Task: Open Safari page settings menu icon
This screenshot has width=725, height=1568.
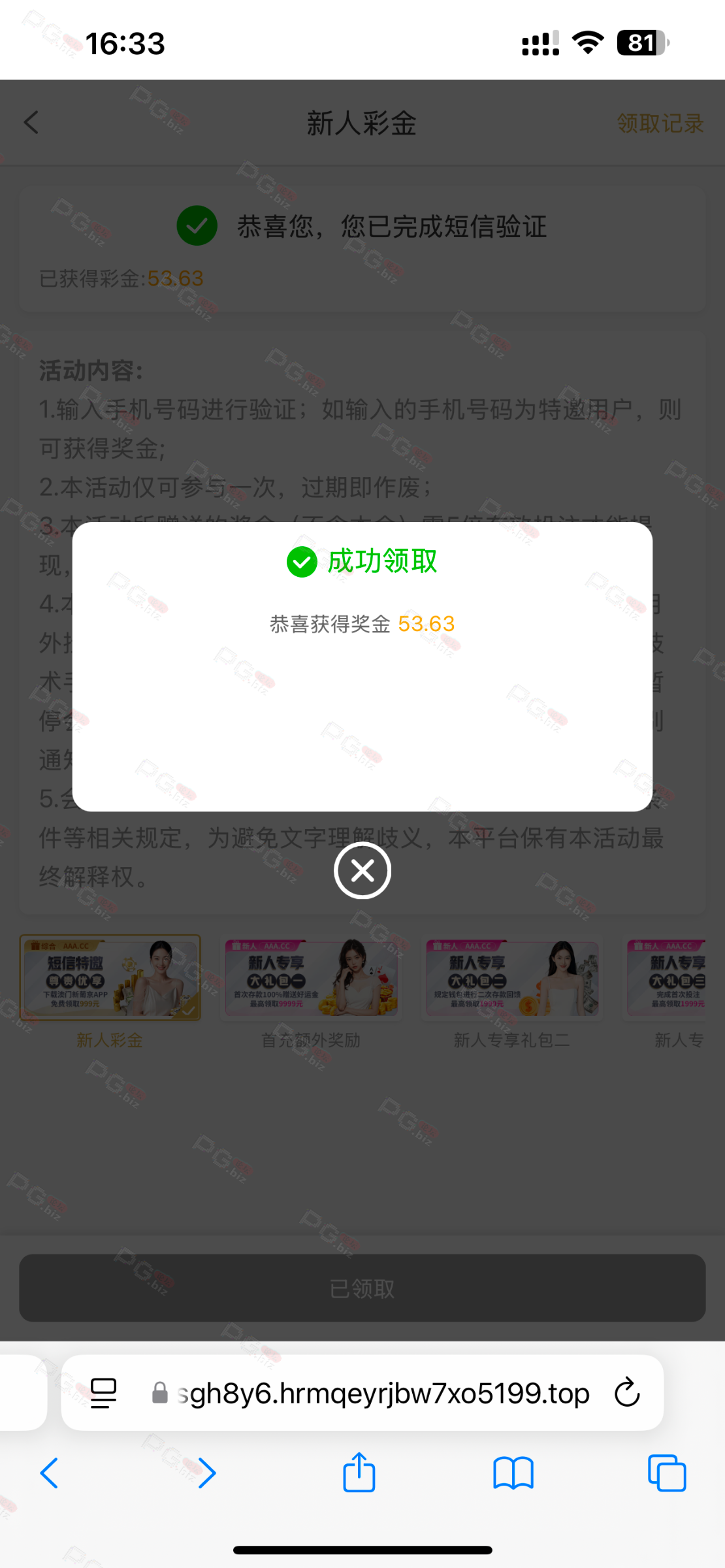Action: (103, 1393)
